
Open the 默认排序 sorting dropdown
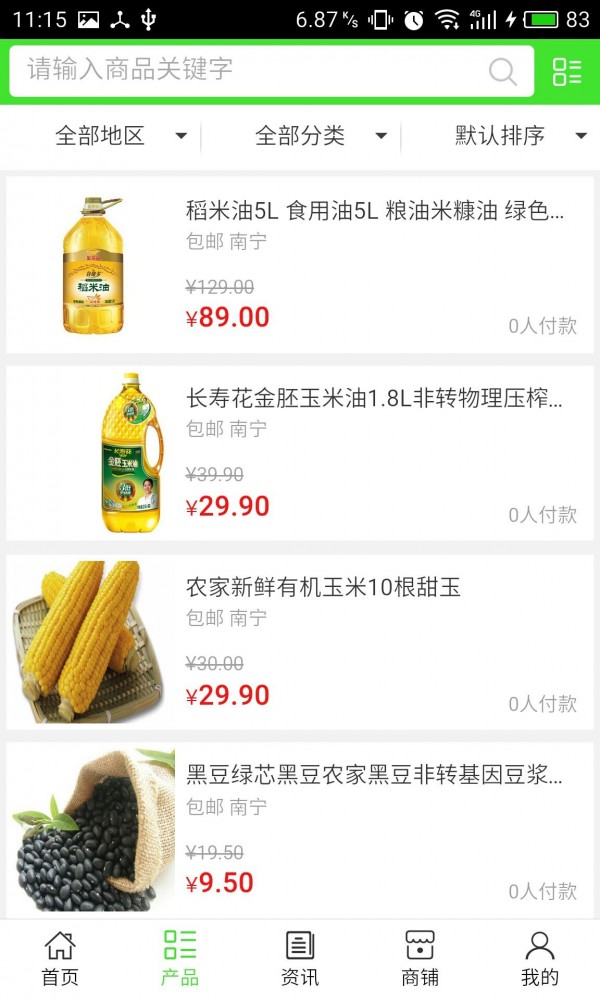pos(520,136)
